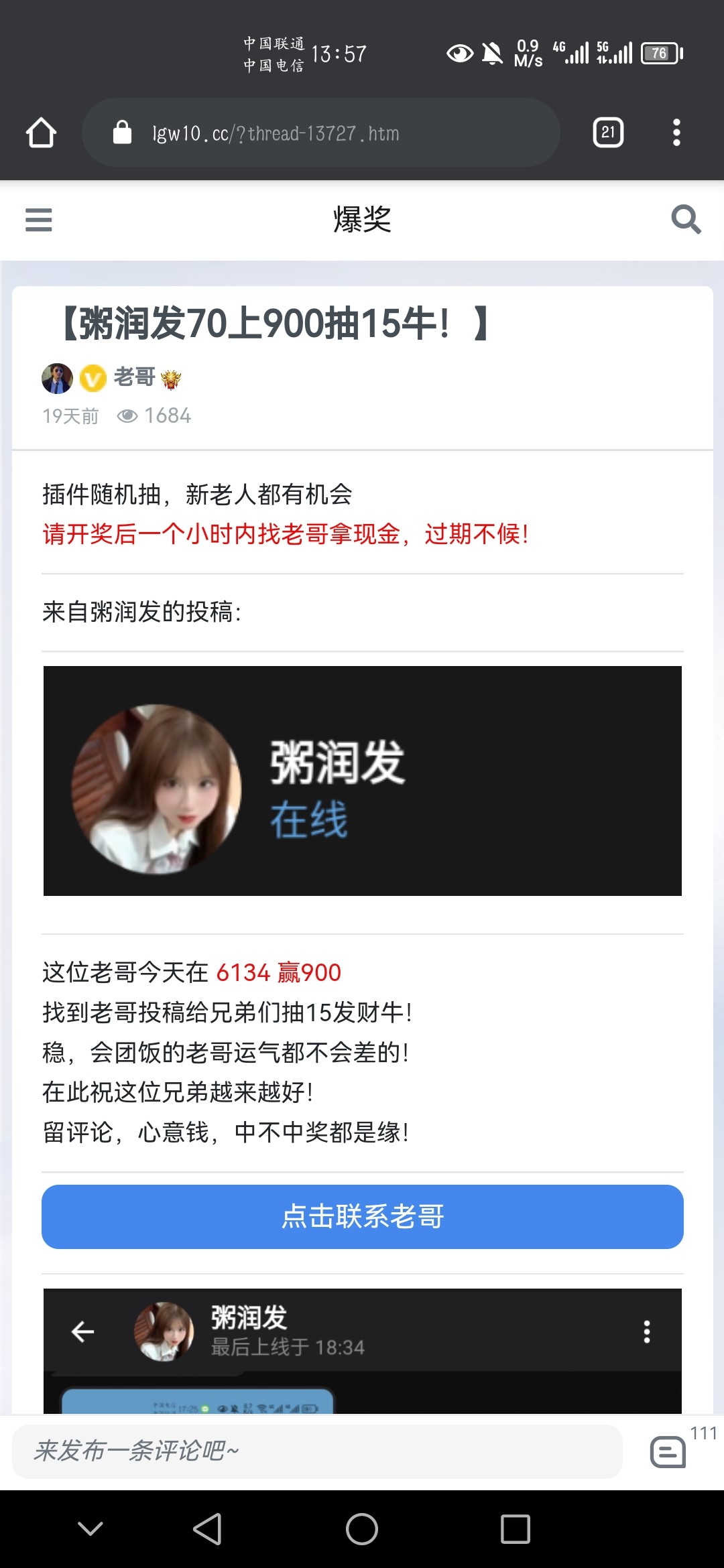Tap the comment field 来发布一条评论吧
724x1568 pixels.
coord(316,1451)
